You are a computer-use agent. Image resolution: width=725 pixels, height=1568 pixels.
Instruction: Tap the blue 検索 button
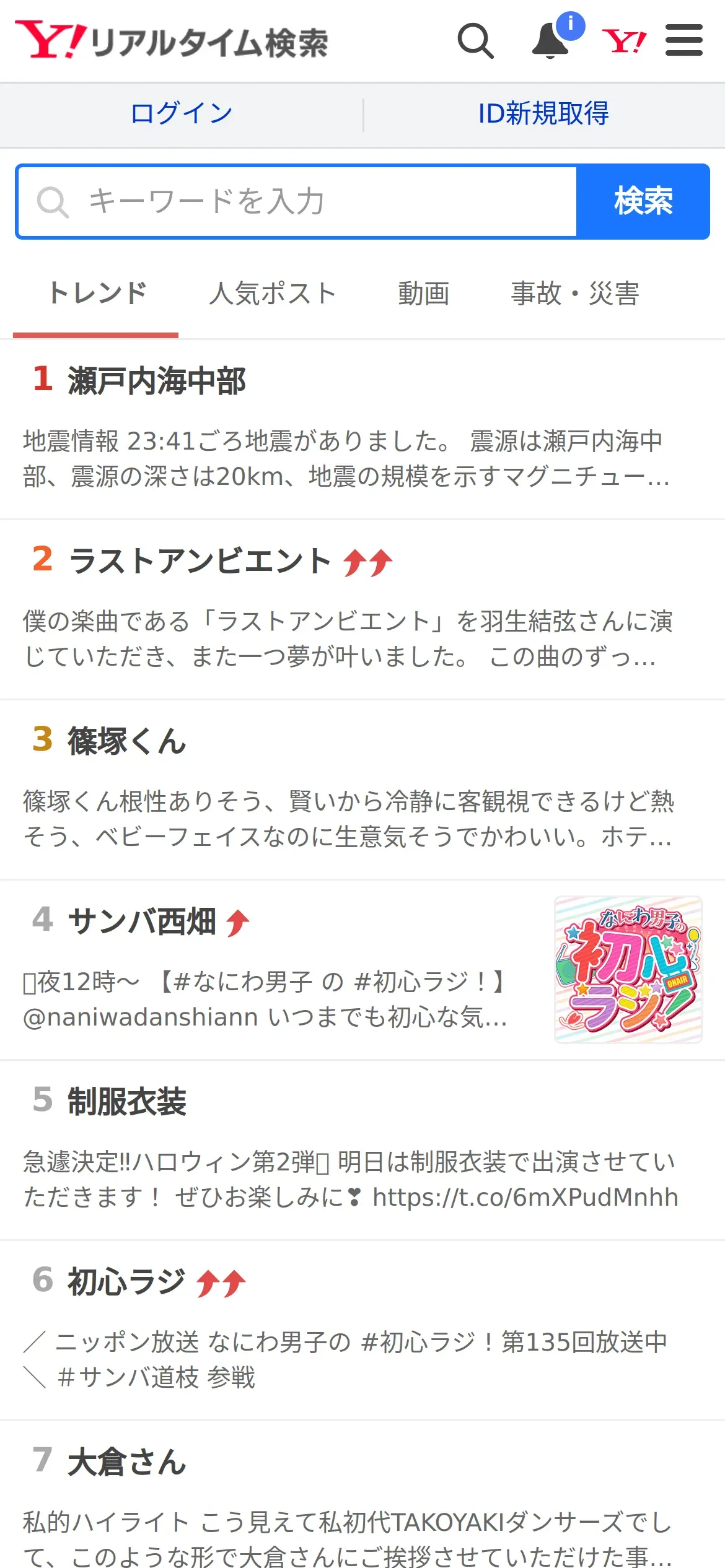tap(643, 201)
